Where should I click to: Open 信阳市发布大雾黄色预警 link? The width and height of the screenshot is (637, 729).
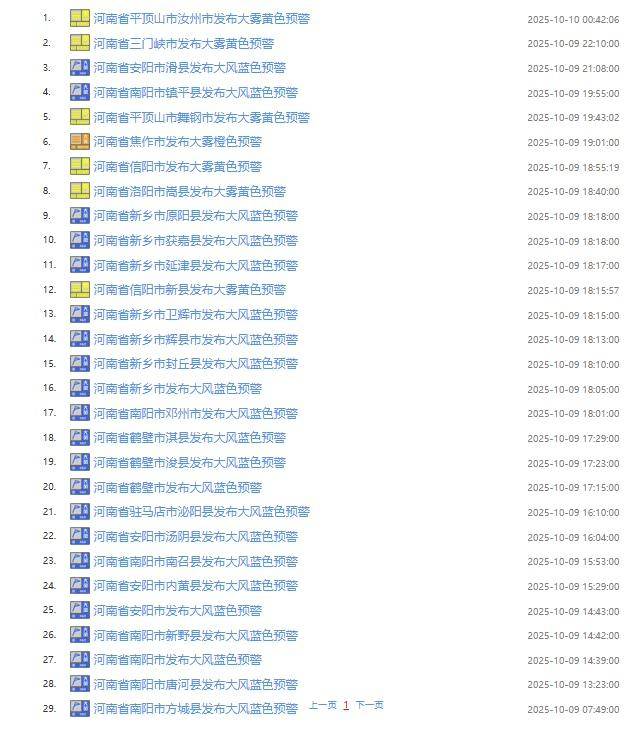[177, 167]
